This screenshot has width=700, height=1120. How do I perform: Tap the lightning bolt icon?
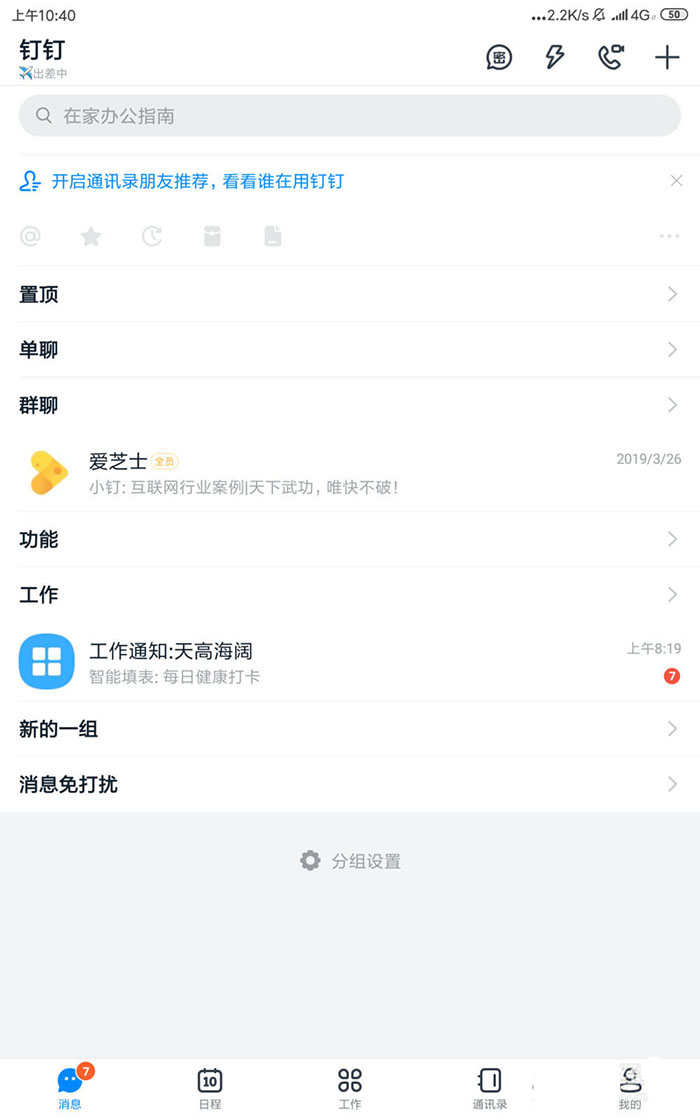[554, 57]
